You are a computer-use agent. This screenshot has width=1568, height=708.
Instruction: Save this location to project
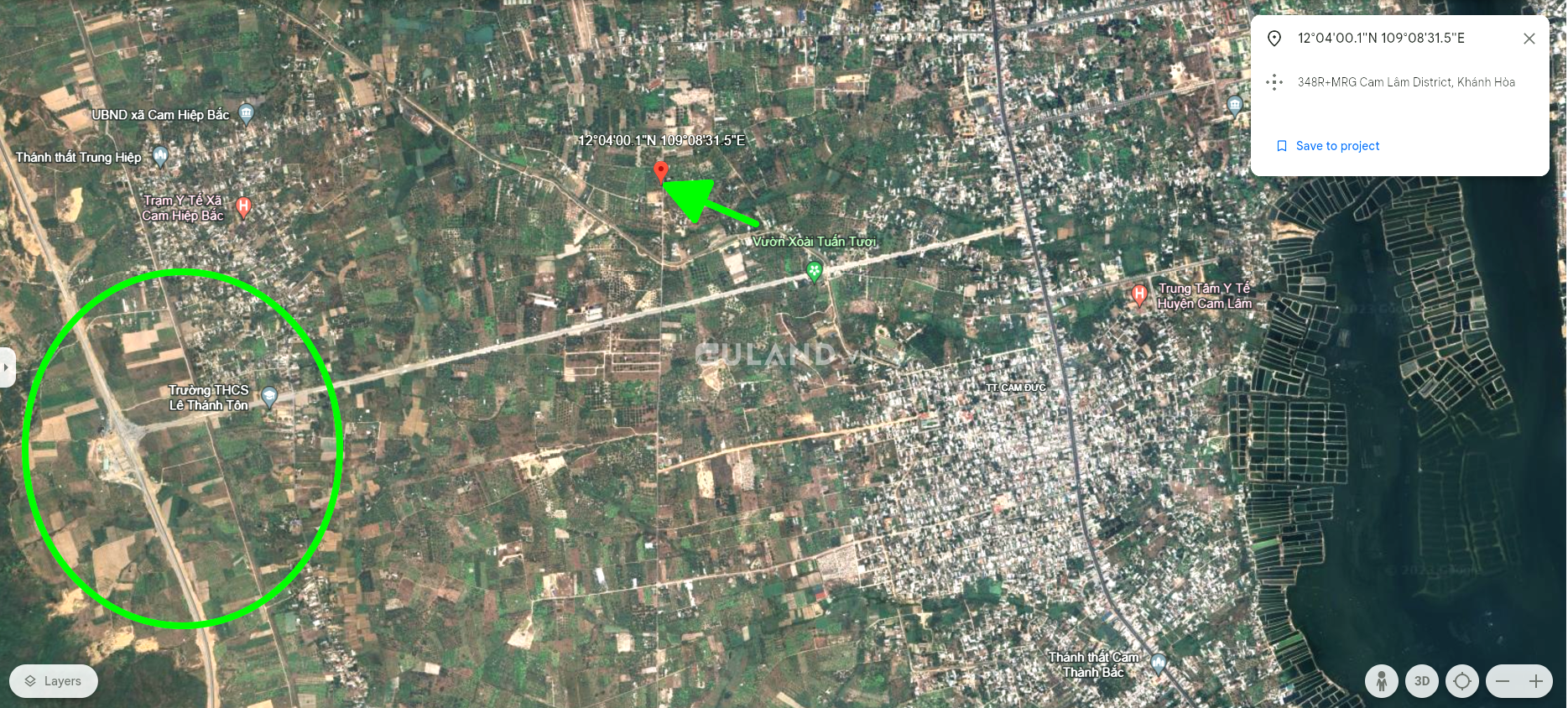(x=1327, y=146)
